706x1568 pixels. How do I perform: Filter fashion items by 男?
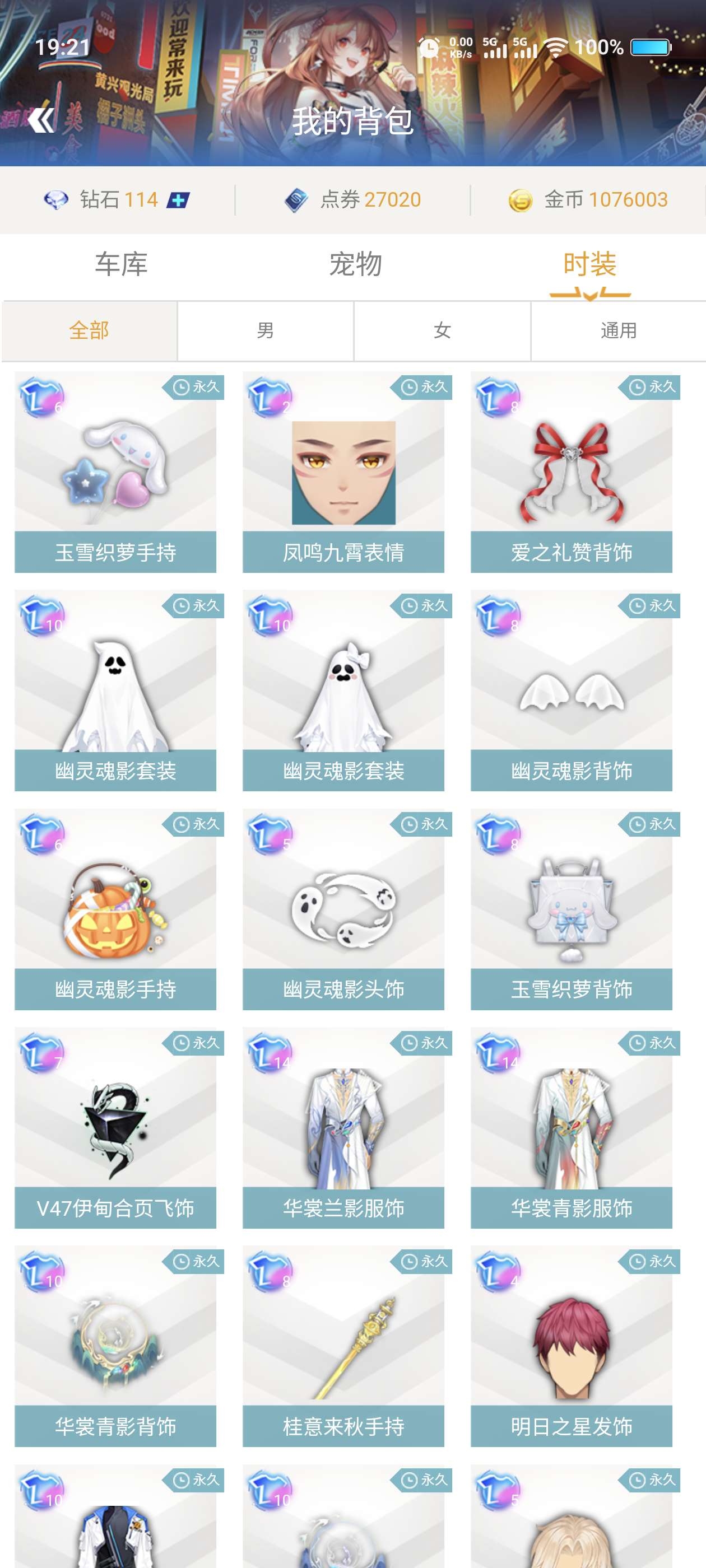(x=265, y=330)
